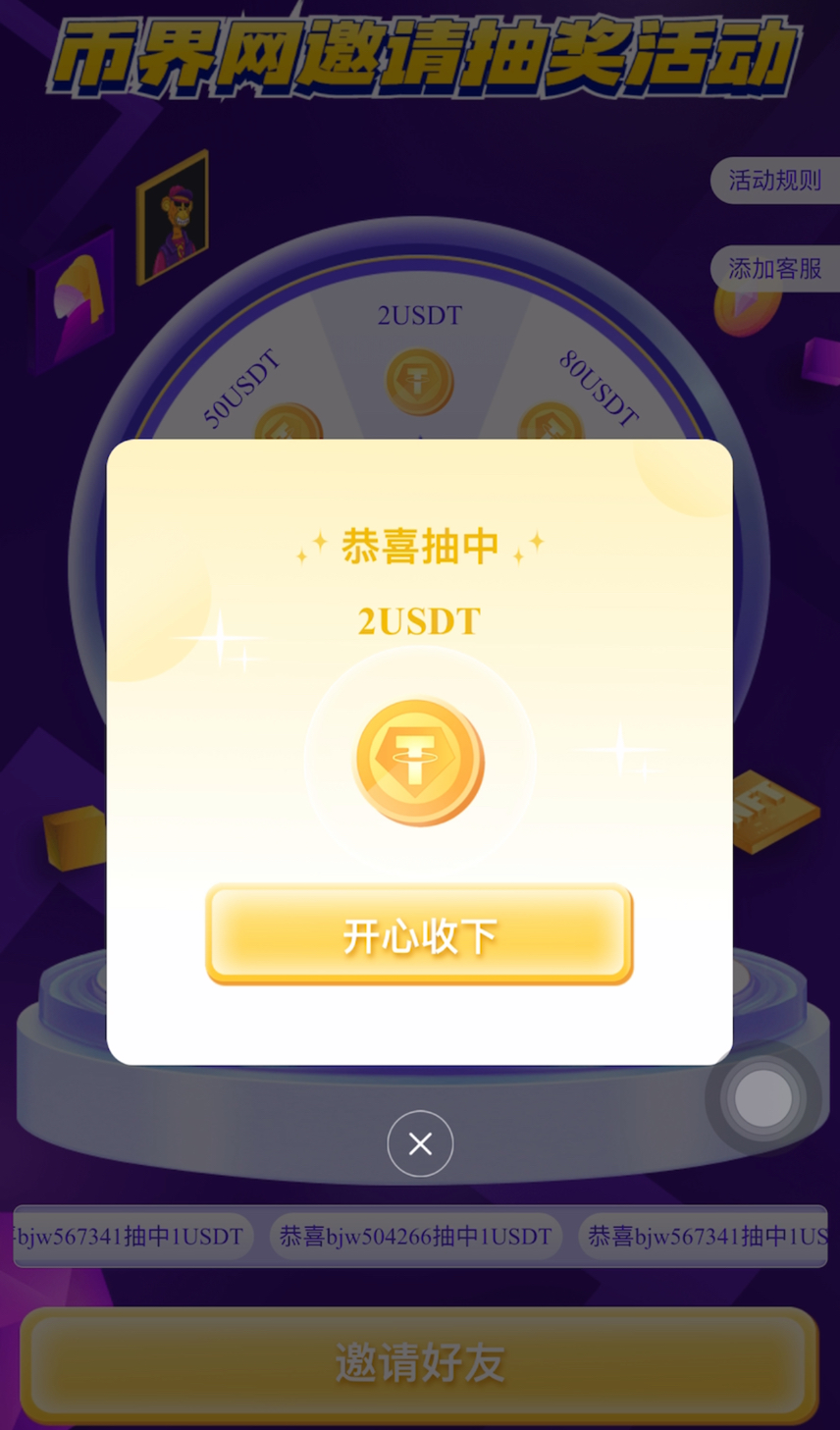Open 添加客服 customer service
Image resolution: width=840 pixels, height=1430 pixels.
(x=774, y=268)
